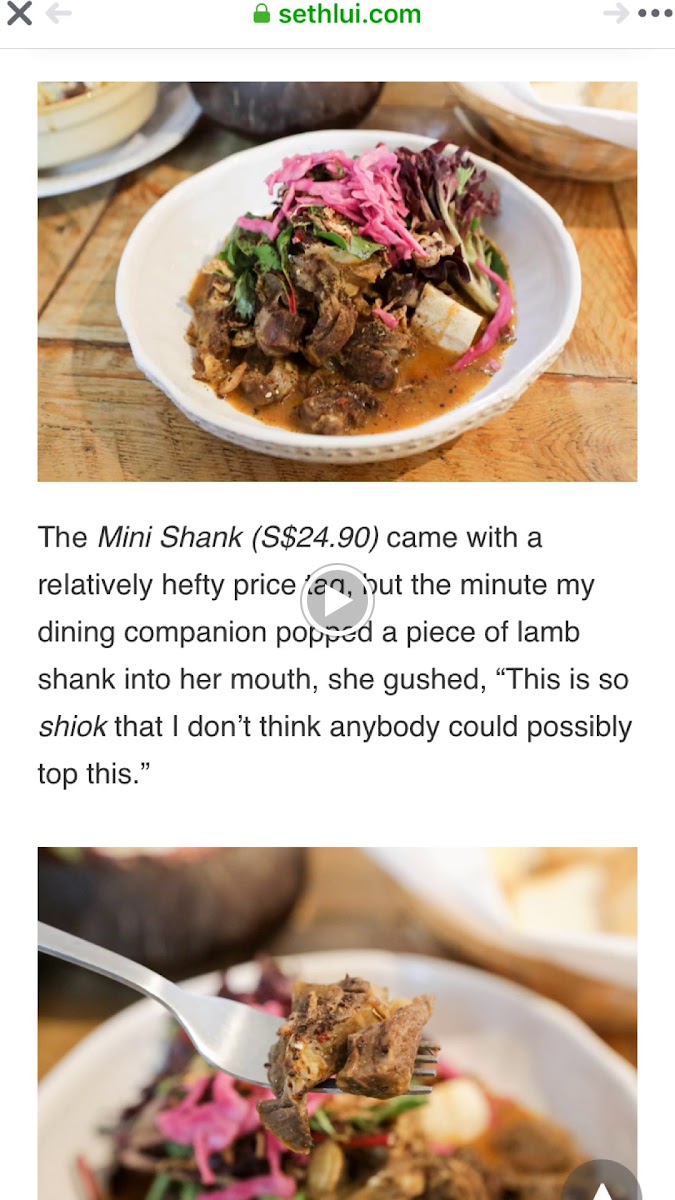Tap the sethlui.com address bar
Image resolution: width=675 pixels, height=1200 pixels.
pos(337,14)
